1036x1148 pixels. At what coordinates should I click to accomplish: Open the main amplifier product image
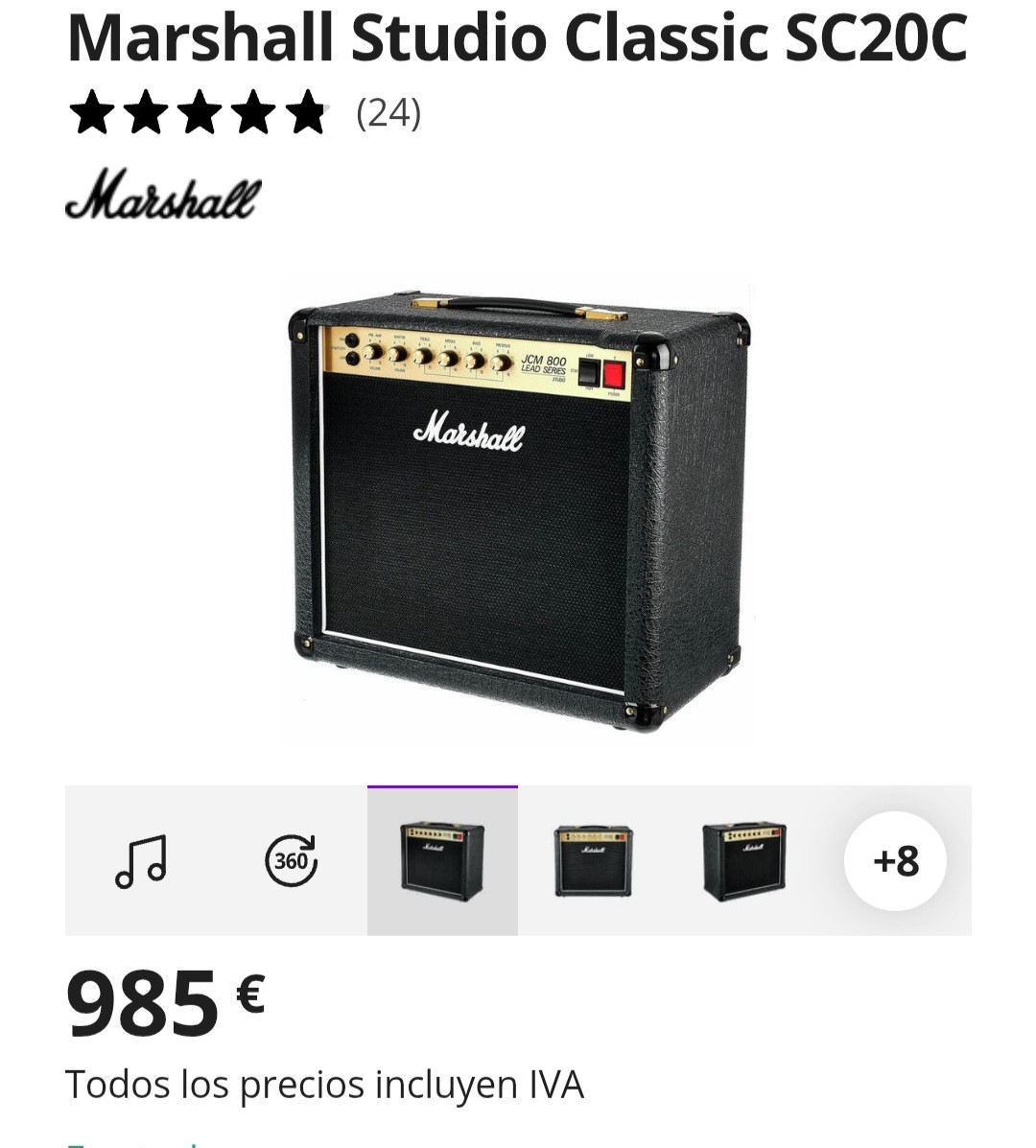click(518, 508)
